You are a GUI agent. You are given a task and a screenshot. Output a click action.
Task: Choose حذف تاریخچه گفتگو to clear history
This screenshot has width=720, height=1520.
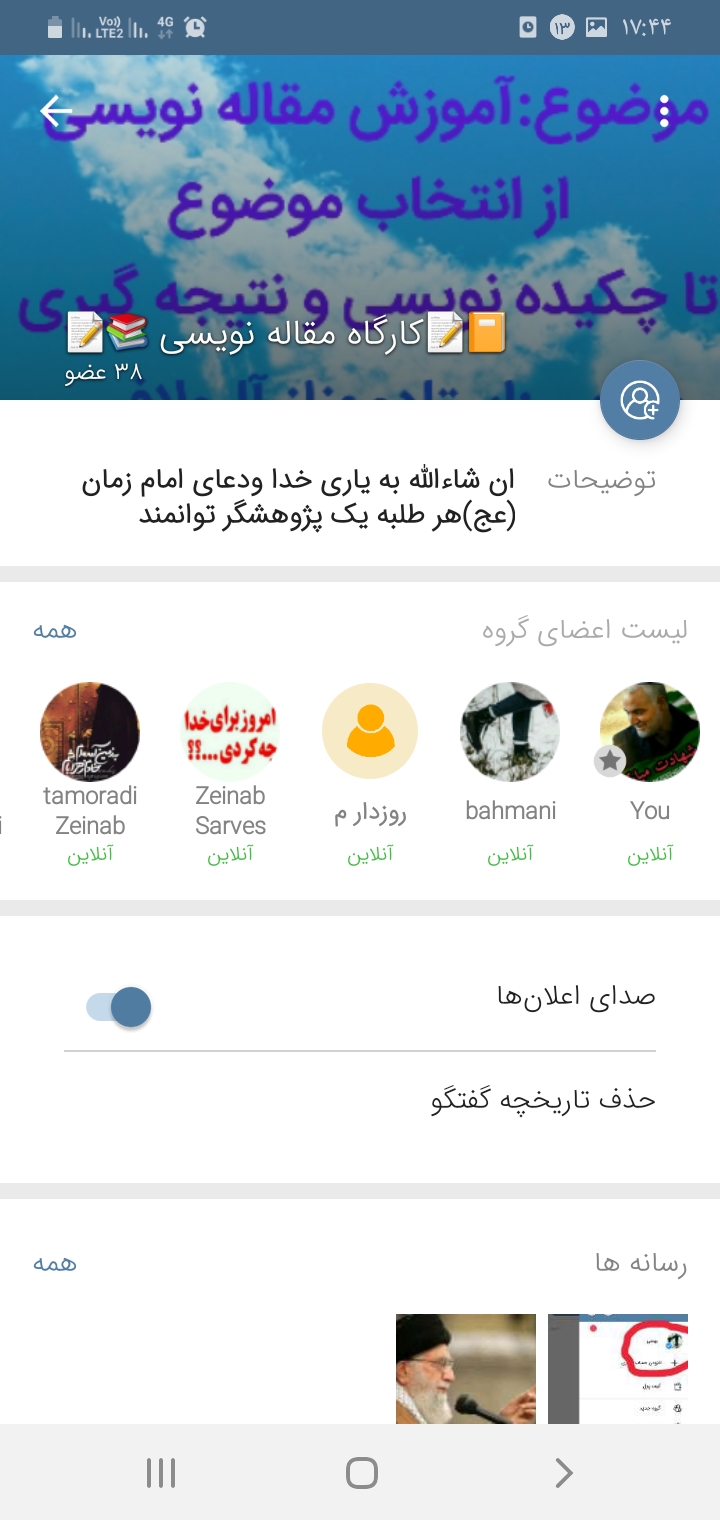coord(543,1100)
